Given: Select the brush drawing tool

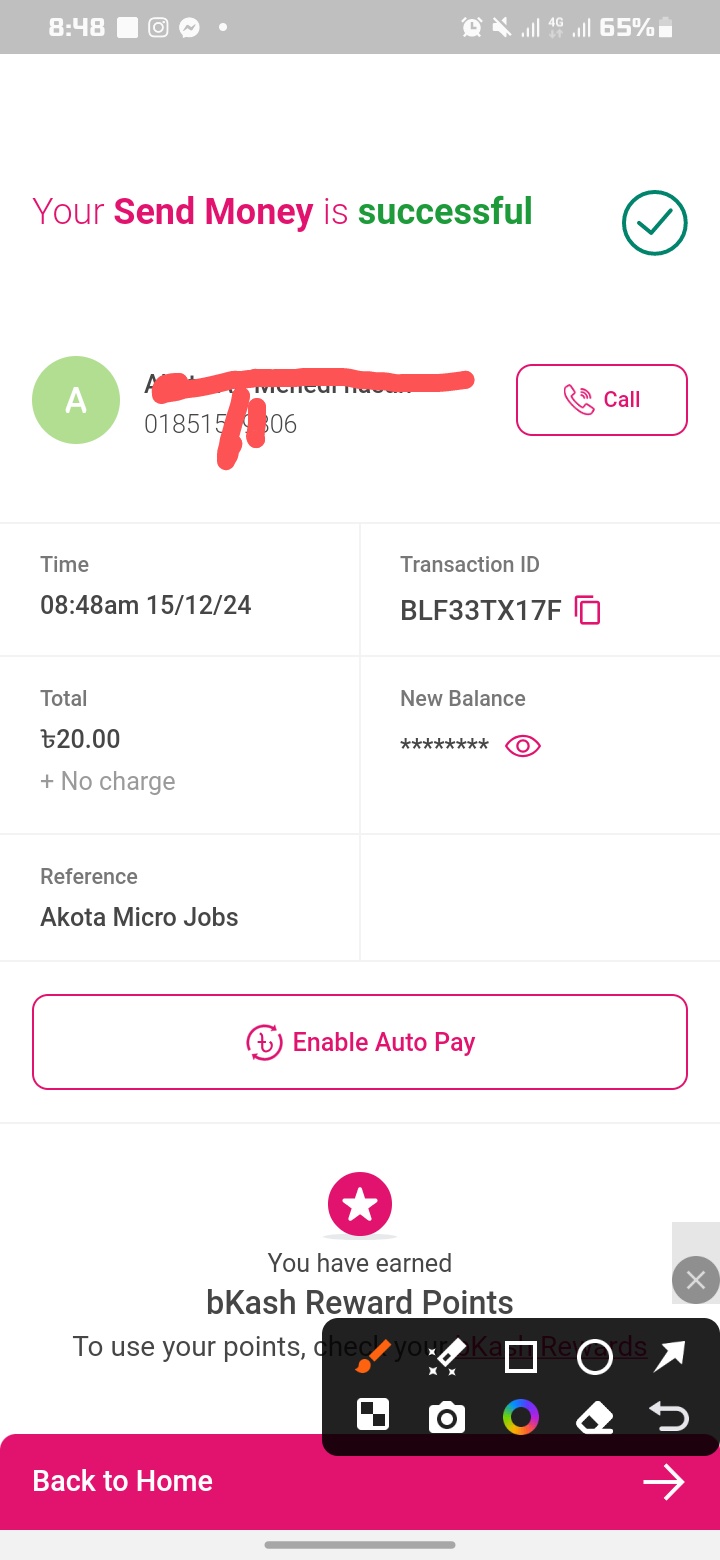Looking at the screenshot, I should click(x=373, y=1356).
